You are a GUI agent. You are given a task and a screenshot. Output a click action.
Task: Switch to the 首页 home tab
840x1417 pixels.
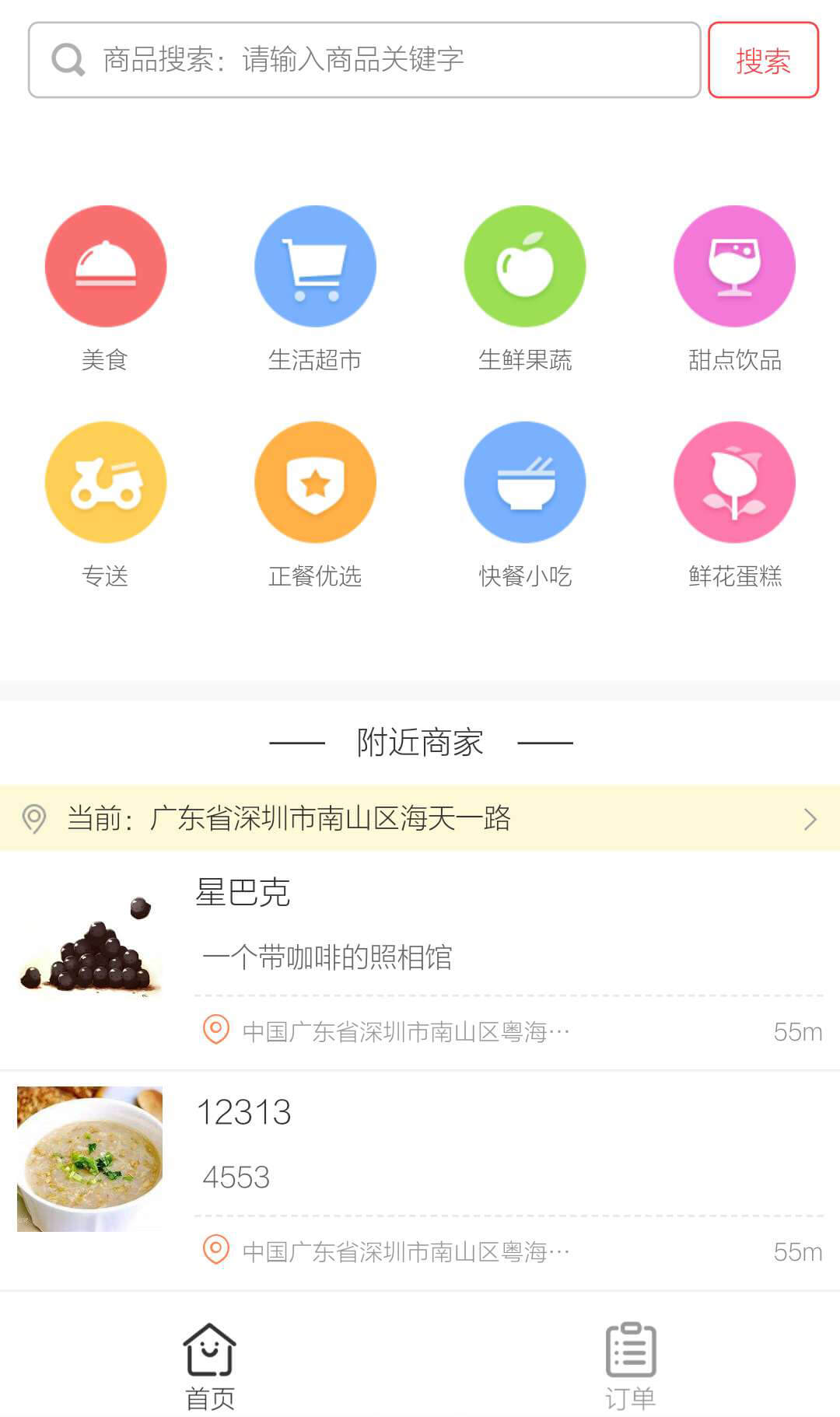(x=210, y=1366)
